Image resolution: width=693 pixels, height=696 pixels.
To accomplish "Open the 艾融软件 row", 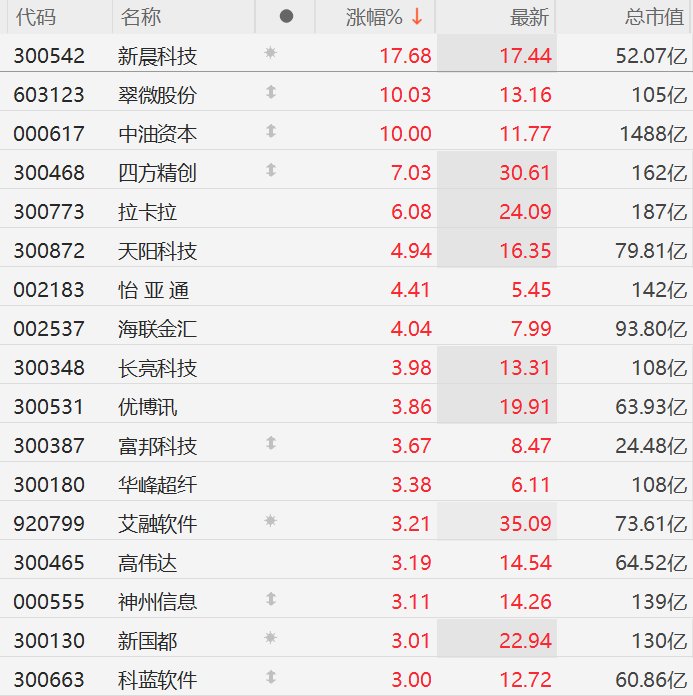I will (x=346, y=521).
